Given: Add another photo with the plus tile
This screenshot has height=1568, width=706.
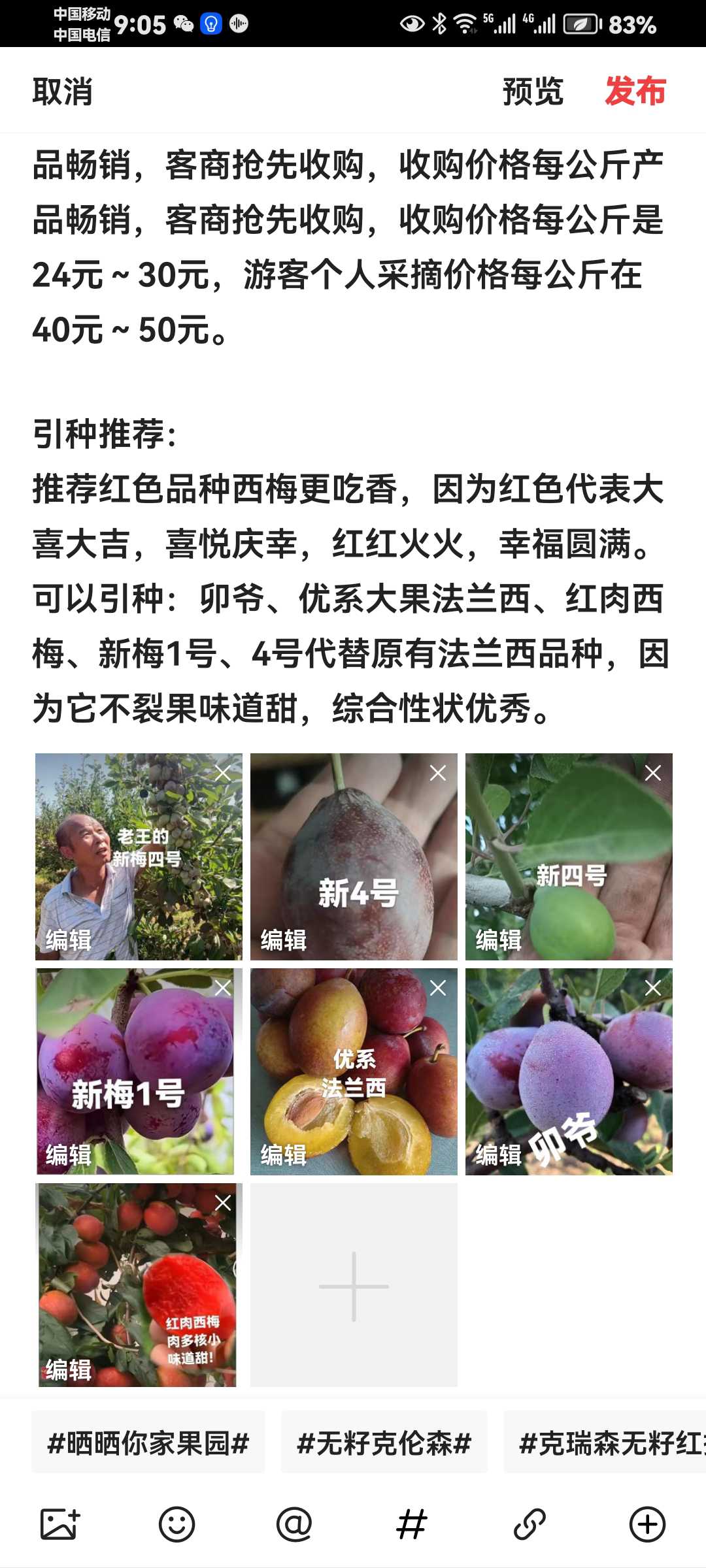Looking at the screenshot, I should coord(354,1286).
